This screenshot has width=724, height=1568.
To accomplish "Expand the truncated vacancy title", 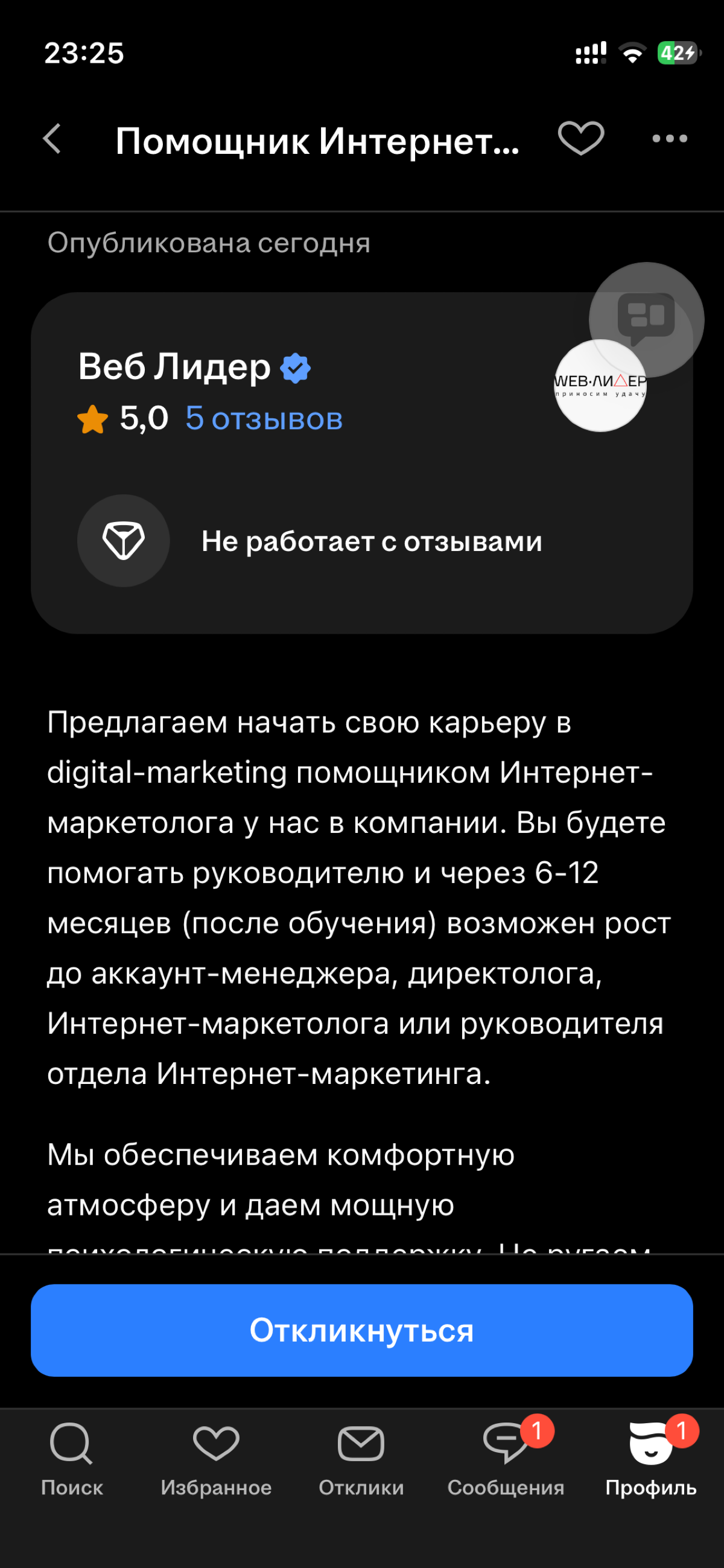I will pos(317,141).
